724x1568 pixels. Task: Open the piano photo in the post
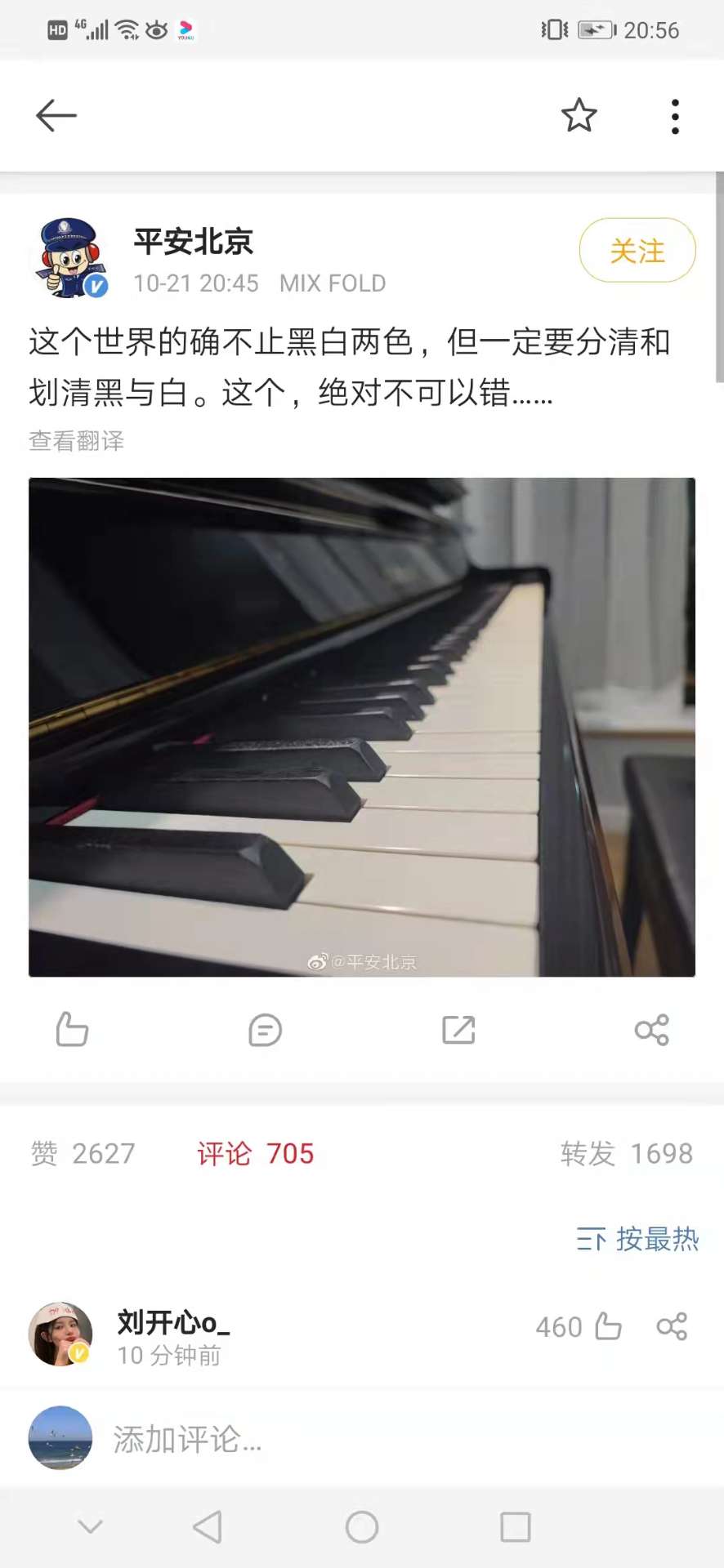click(362, 727)
